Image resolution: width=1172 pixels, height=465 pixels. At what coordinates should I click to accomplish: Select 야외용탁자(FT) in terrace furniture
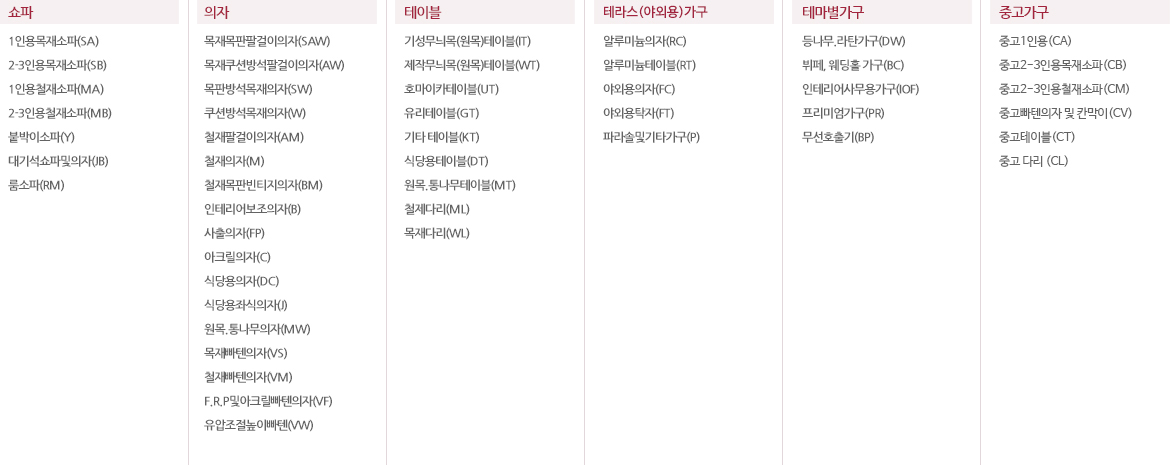pyautogui.click(x=638, y=113)
